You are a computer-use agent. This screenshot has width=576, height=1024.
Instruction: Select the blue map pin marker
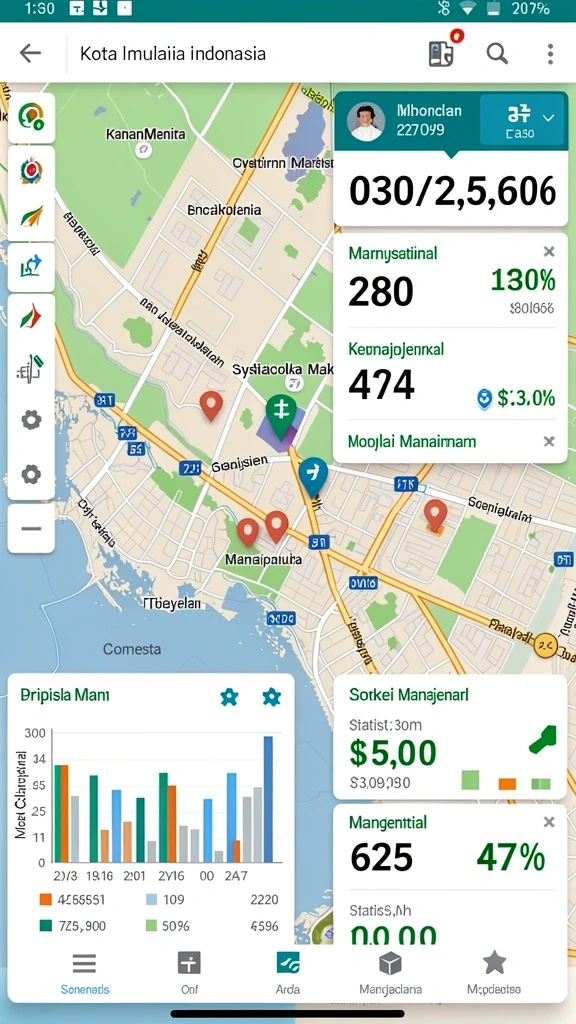pyautogui.click(x=313, y=477)
